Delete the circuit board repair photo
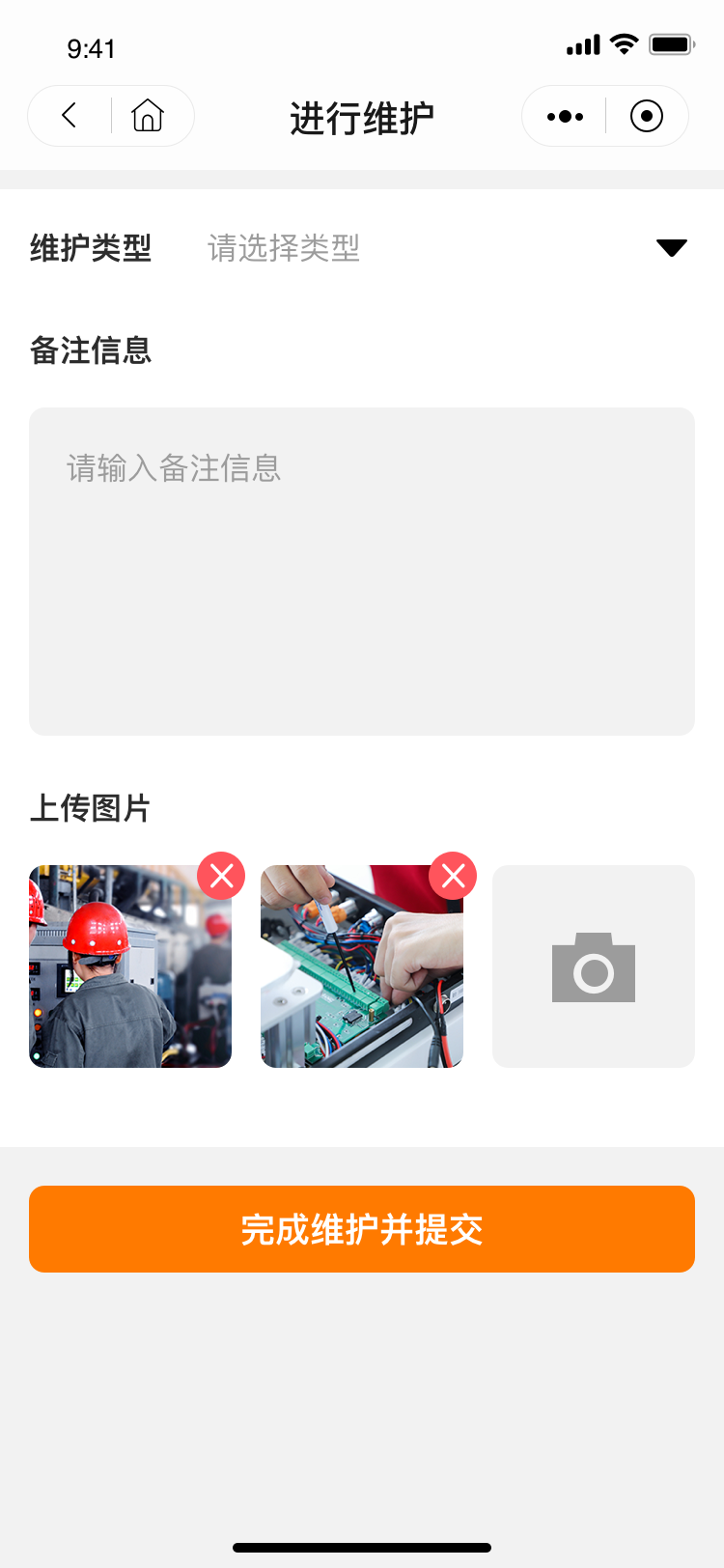The width and height of the screenshot is (724, 1568). (x=453, y=876)
